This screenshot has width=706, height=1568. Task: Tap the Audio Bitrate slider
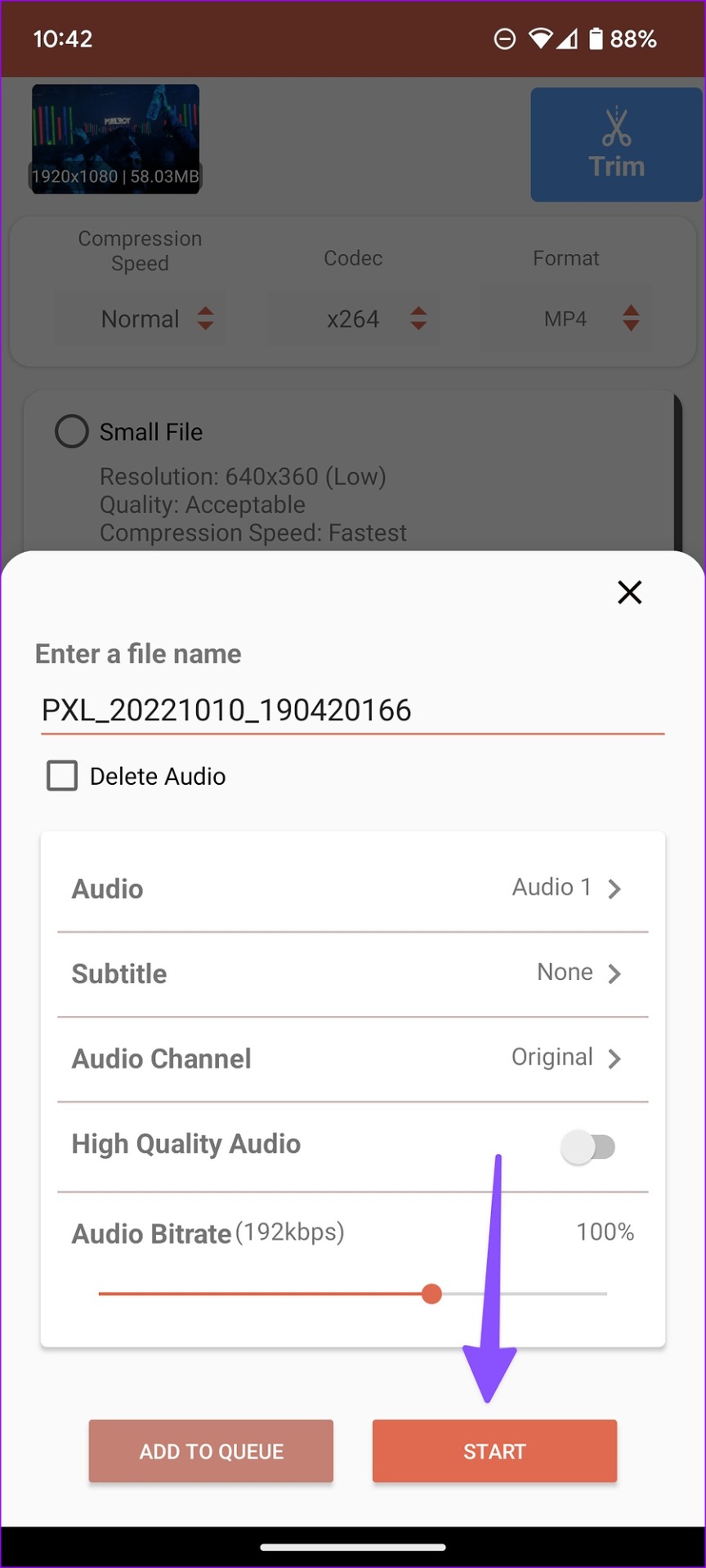(x=352, y=1294)
